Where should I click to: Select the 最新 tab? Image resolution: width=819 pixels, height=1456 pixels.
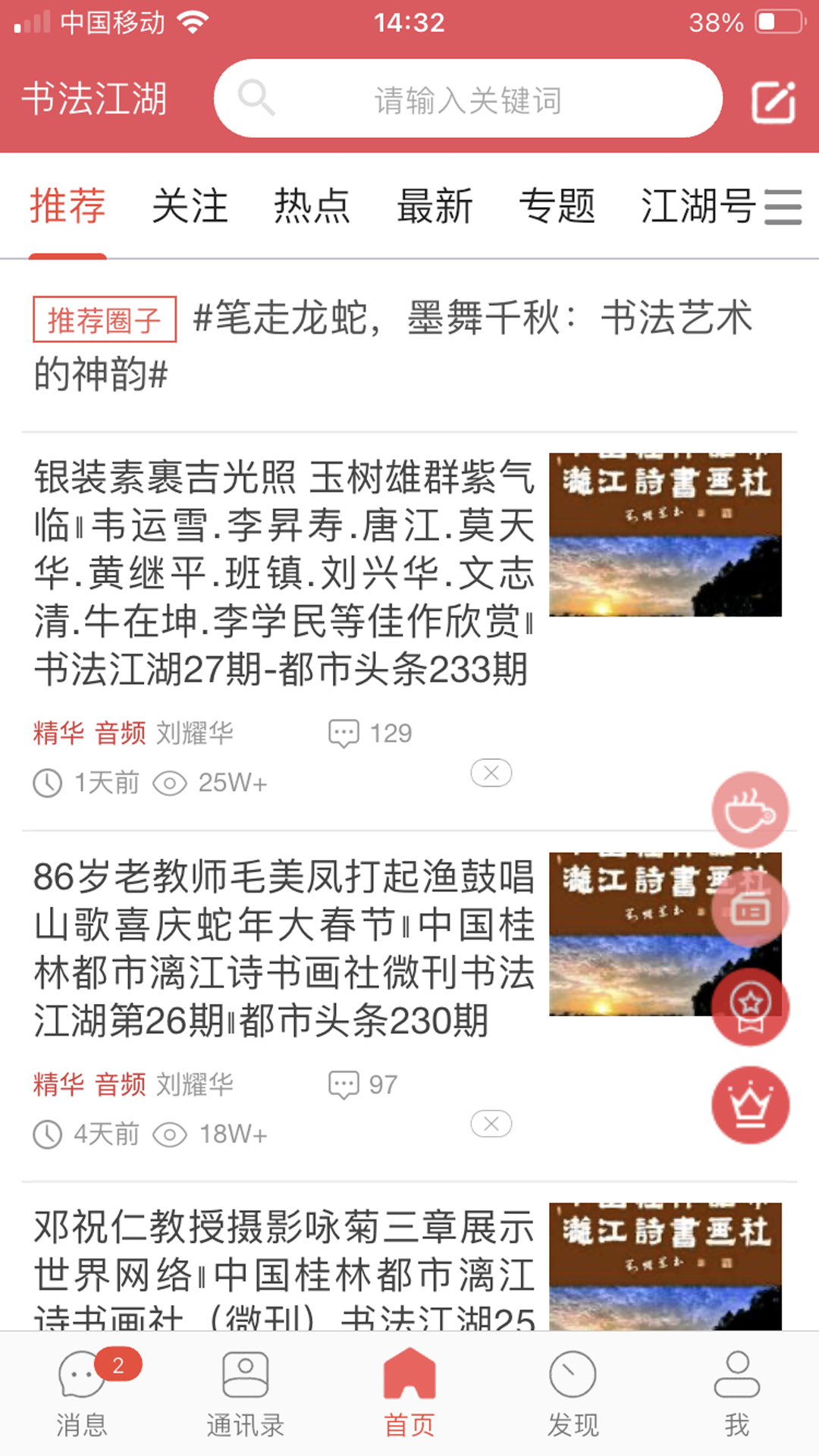click(435, 206)
